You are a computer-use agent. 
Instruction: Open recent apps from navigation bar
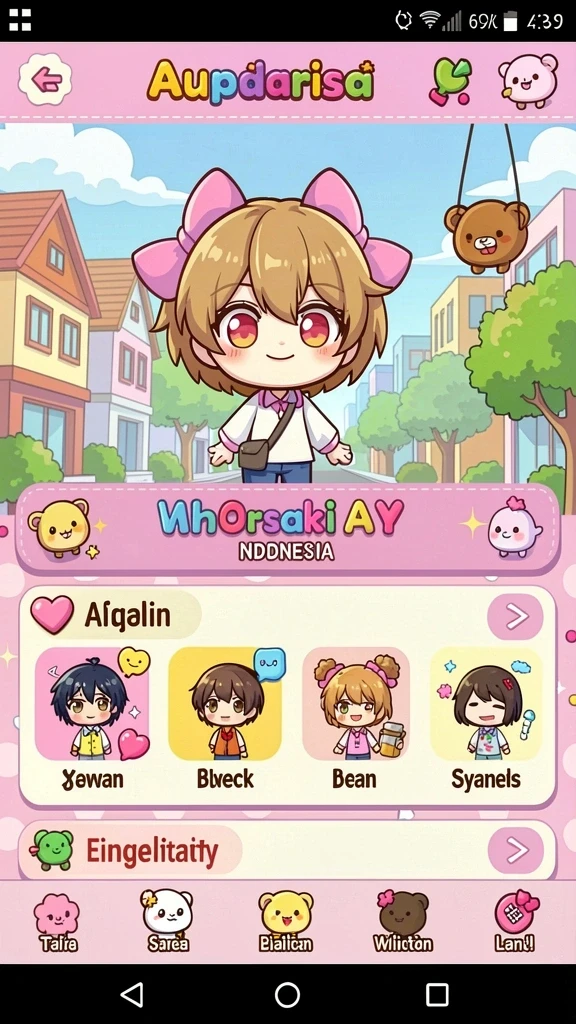[437, 994]
